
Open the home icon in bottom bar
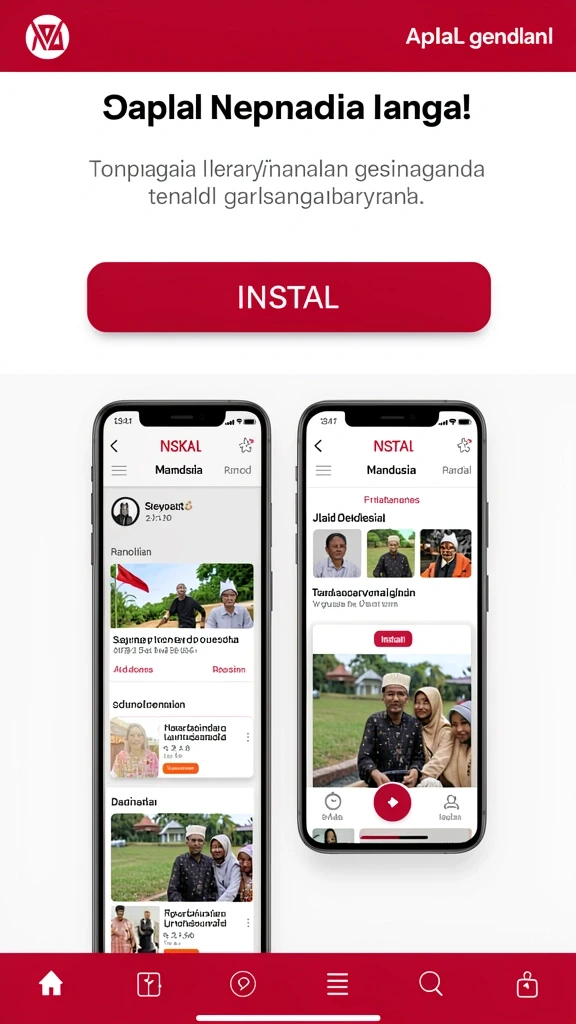51,983
